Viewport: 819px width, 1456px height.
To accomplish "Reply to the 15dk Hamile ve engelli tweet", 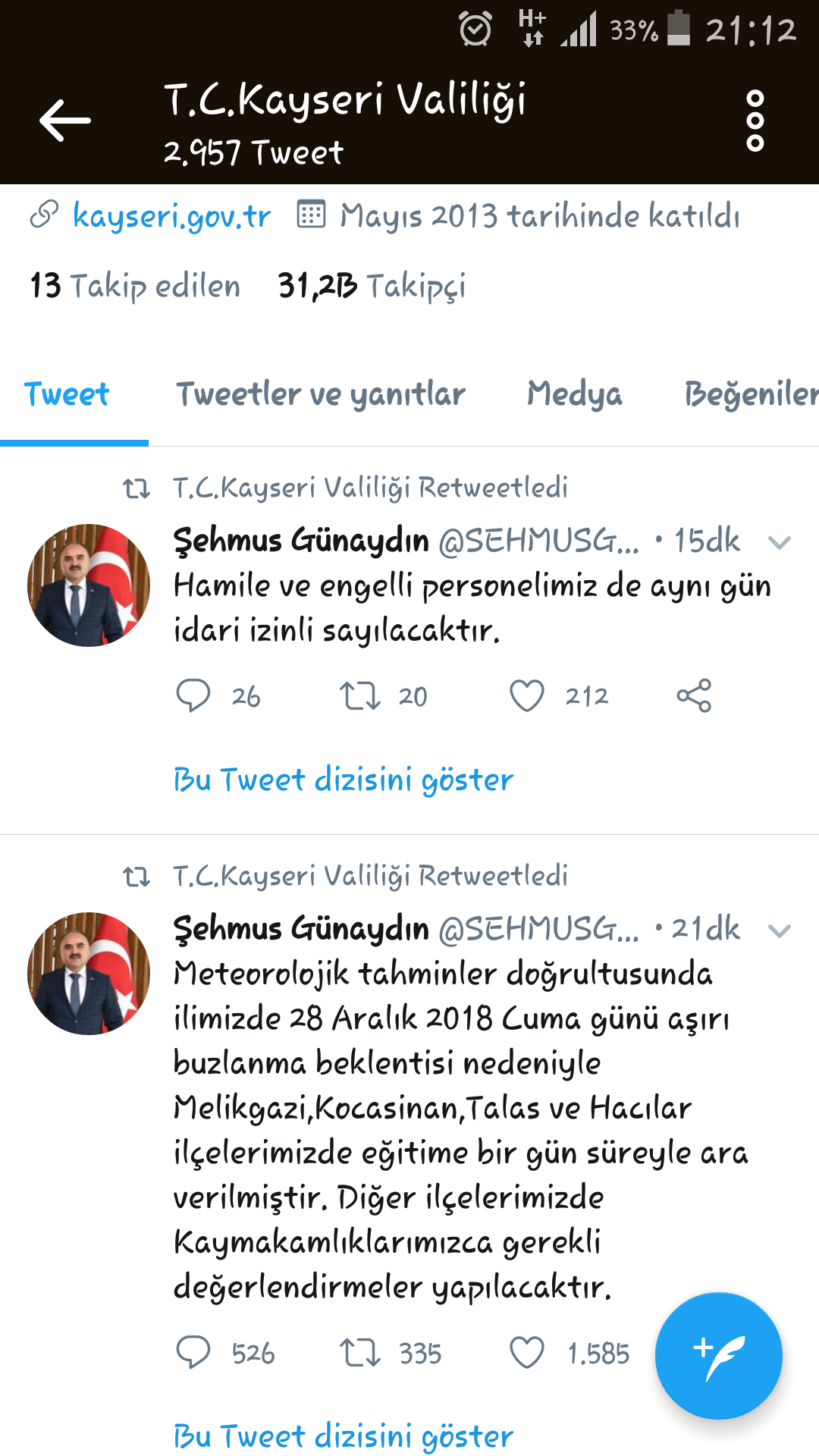I will coord(193,695).
